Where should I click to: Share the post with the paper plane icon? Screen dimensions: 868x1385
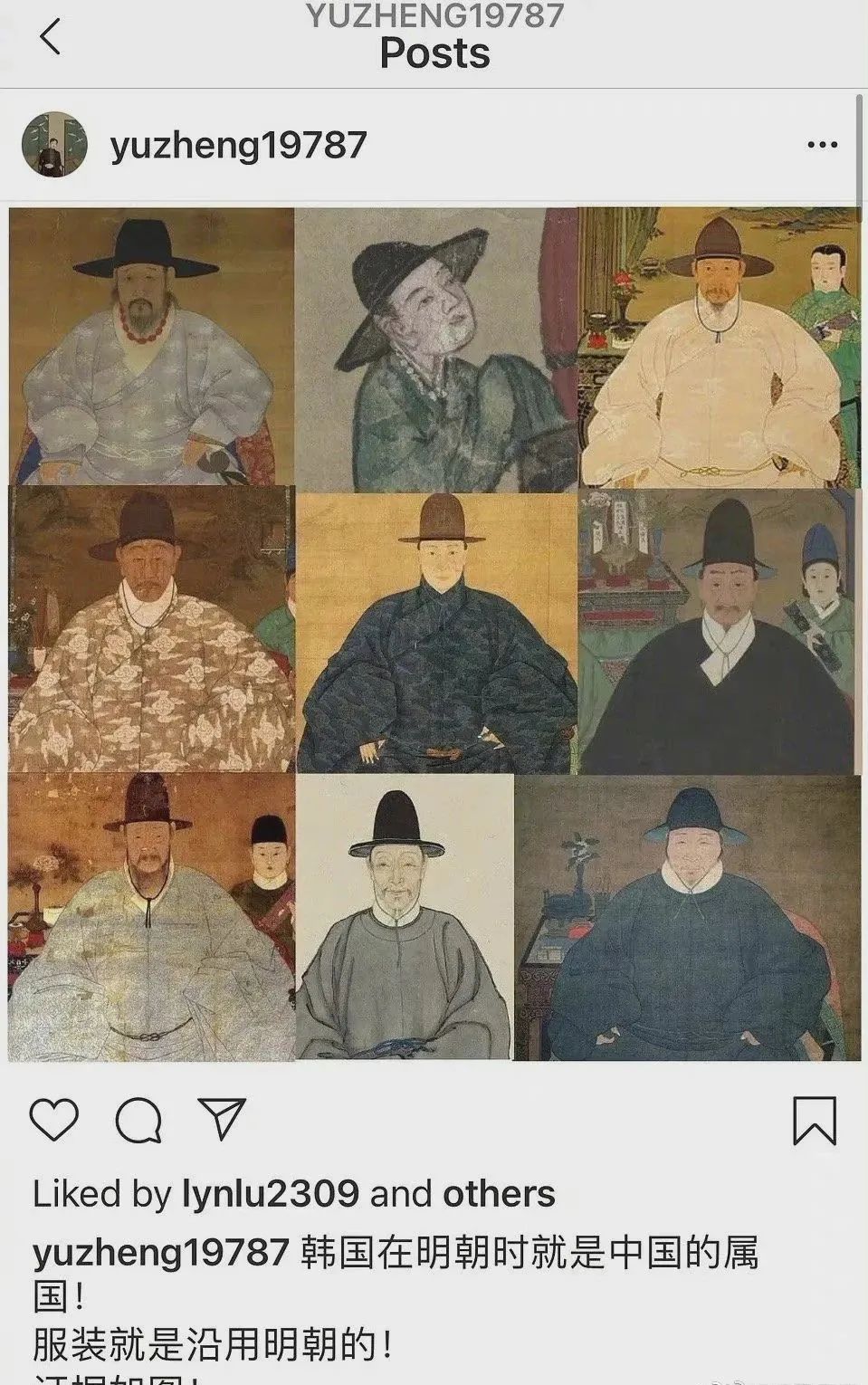(x=222, y=1119)
